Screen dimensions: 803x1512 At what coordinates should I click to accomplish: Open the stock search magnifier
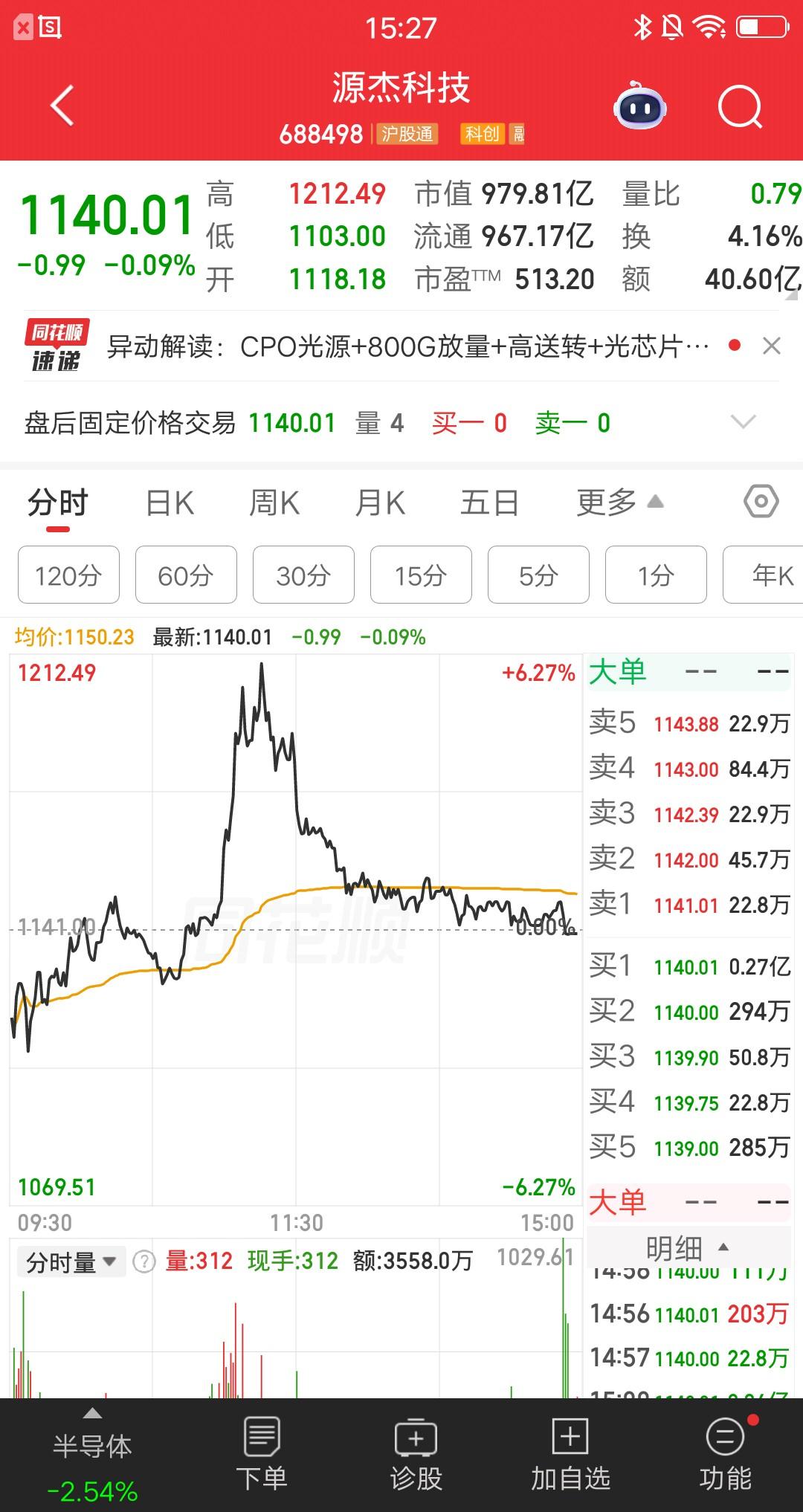click(736, 106)
